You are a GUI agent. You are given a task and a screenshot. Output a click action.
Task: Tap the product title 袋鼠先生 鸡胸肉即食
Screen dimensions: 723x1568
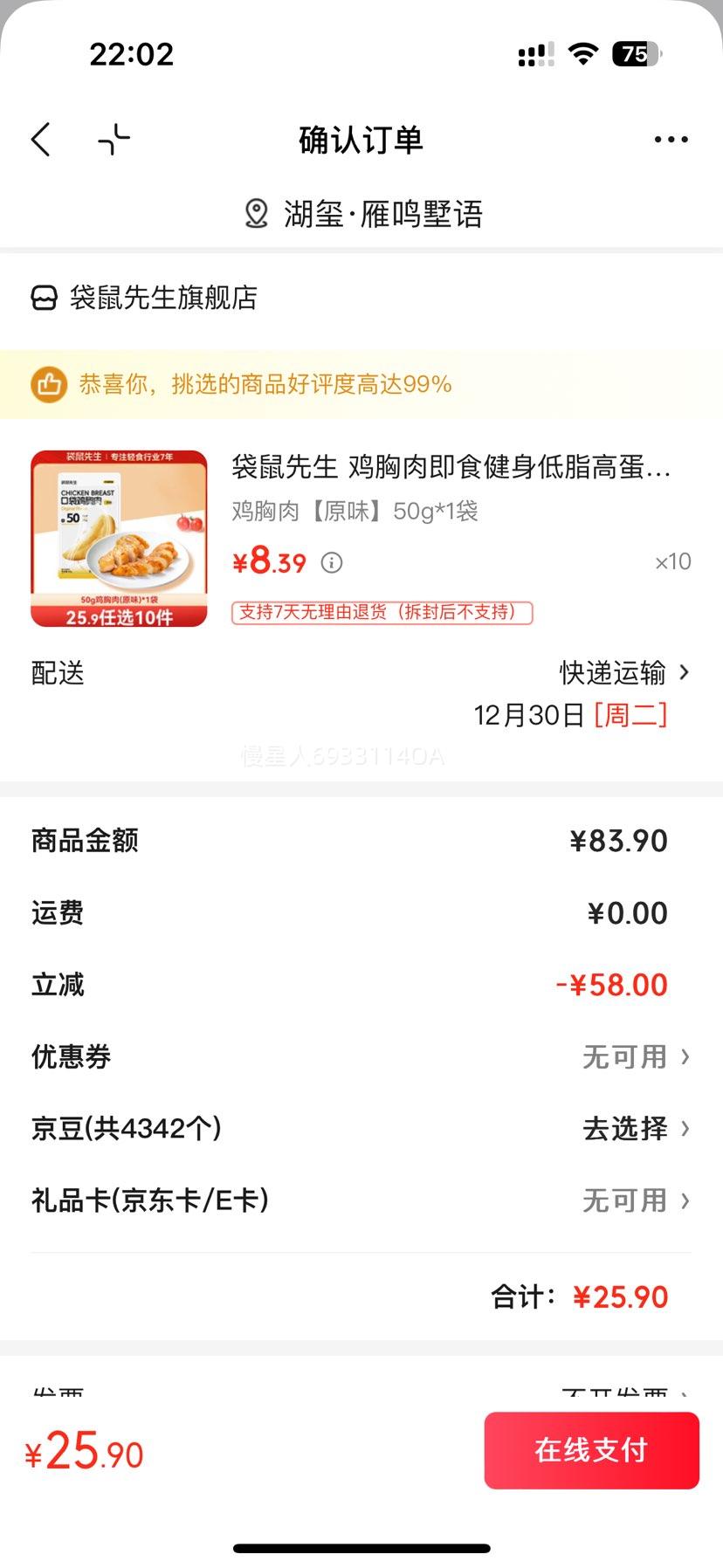click(x=454, y=469)
